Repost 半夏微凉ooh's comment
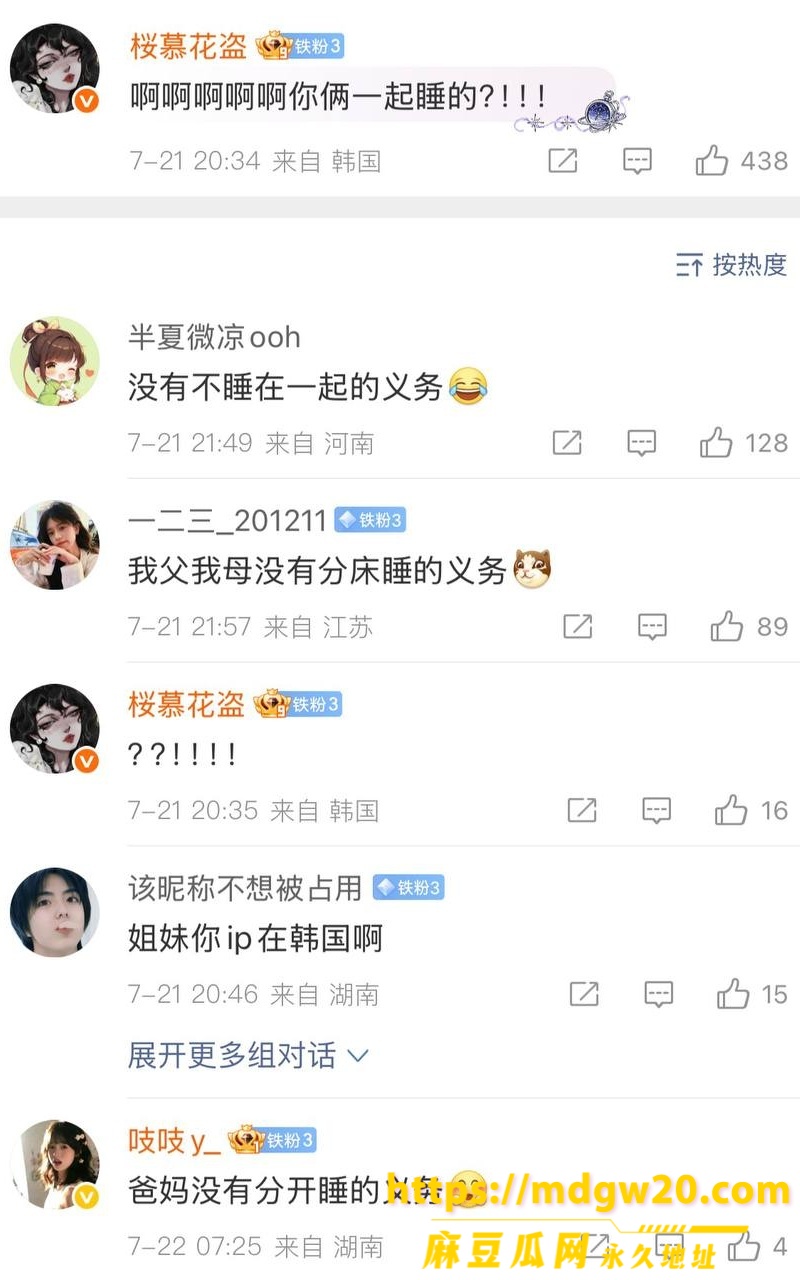 pos(567,443)
